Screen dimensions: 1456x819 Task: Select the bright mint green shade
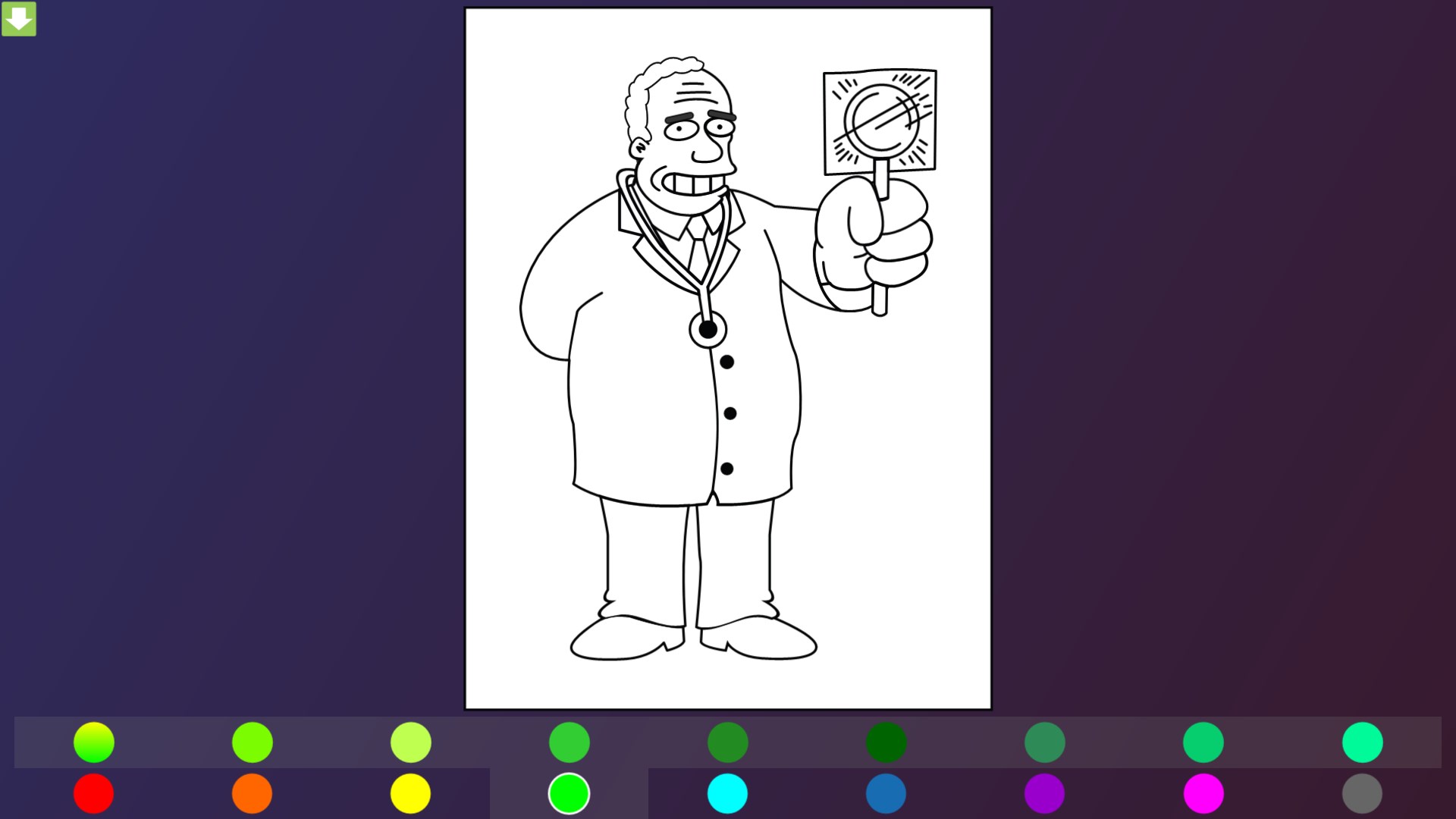point(1362,742)
